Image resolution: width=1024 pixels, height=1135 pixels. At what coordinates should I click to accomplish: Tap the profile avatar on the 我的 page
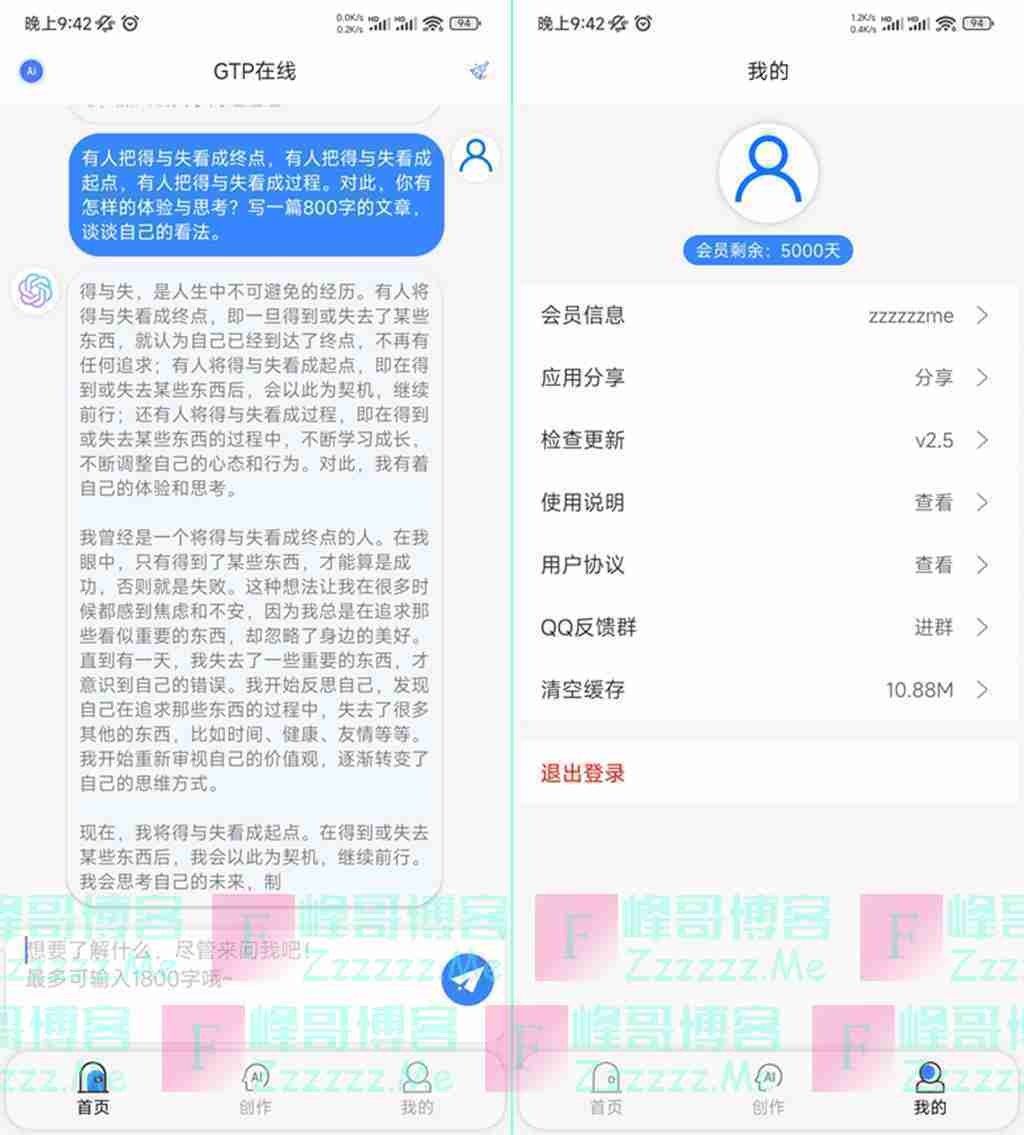tap(768, 175)
